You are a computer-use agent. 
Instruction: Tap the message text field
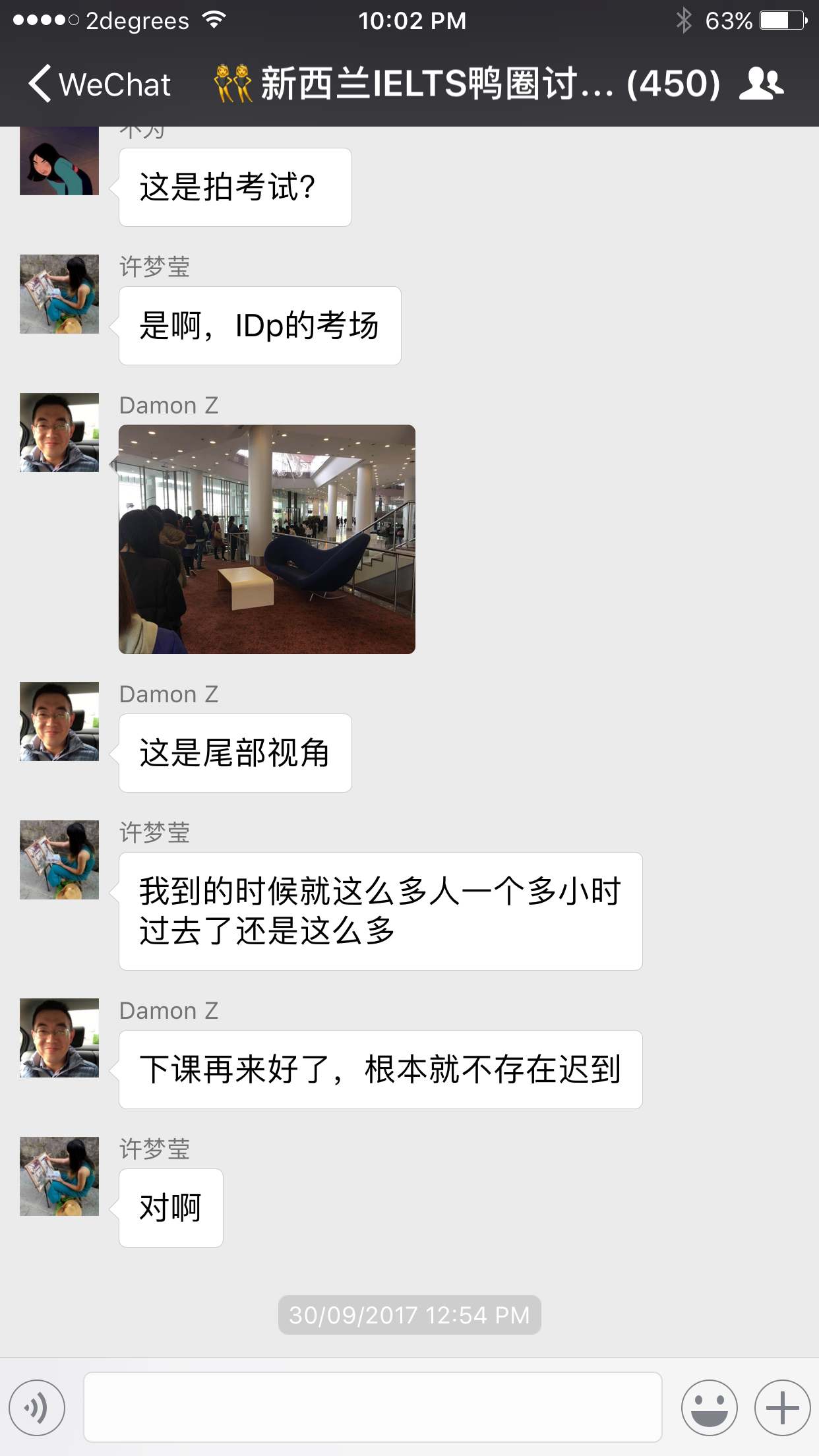pos(373,1407)
